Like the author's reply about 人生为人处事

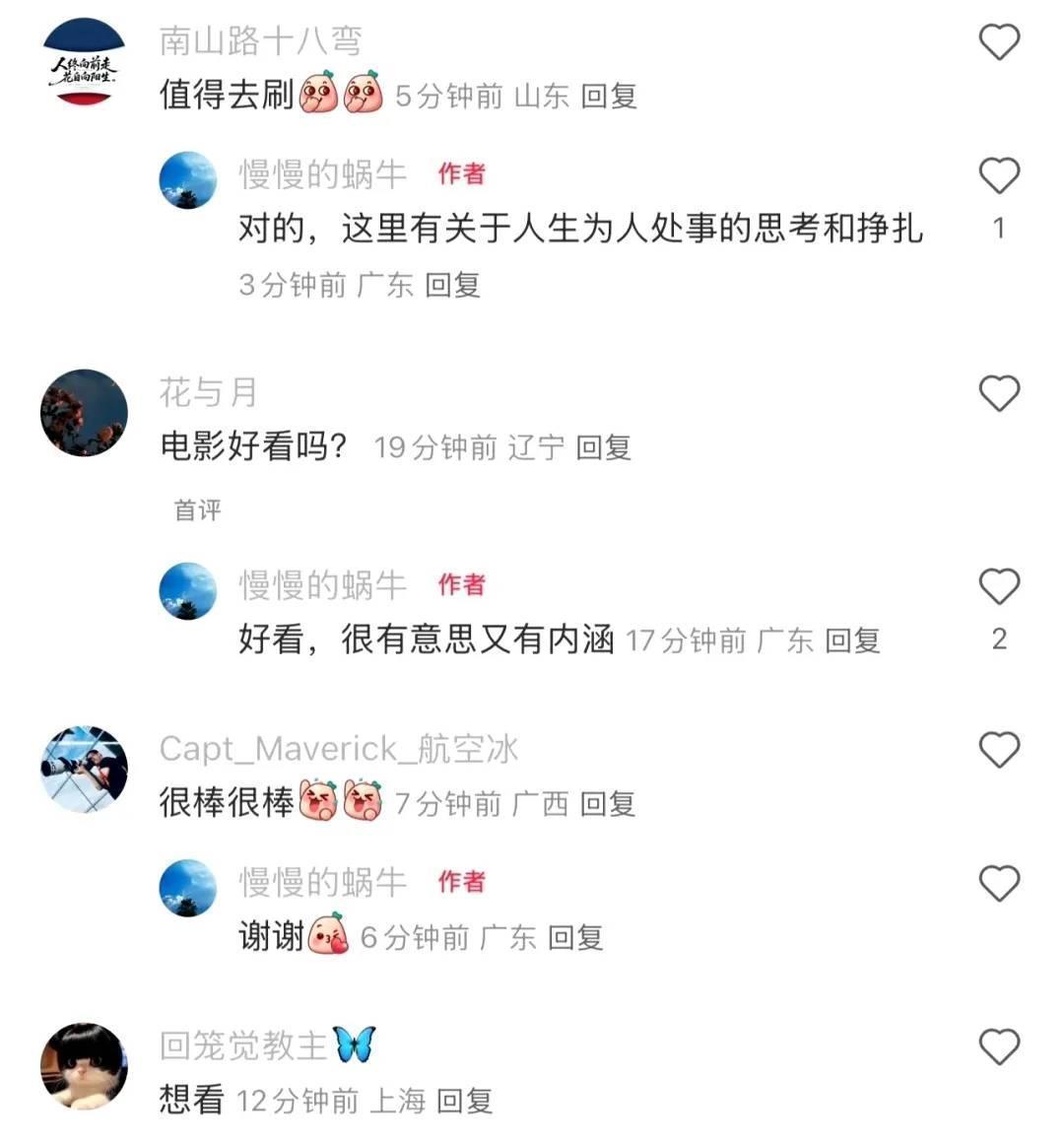point(998,176)
